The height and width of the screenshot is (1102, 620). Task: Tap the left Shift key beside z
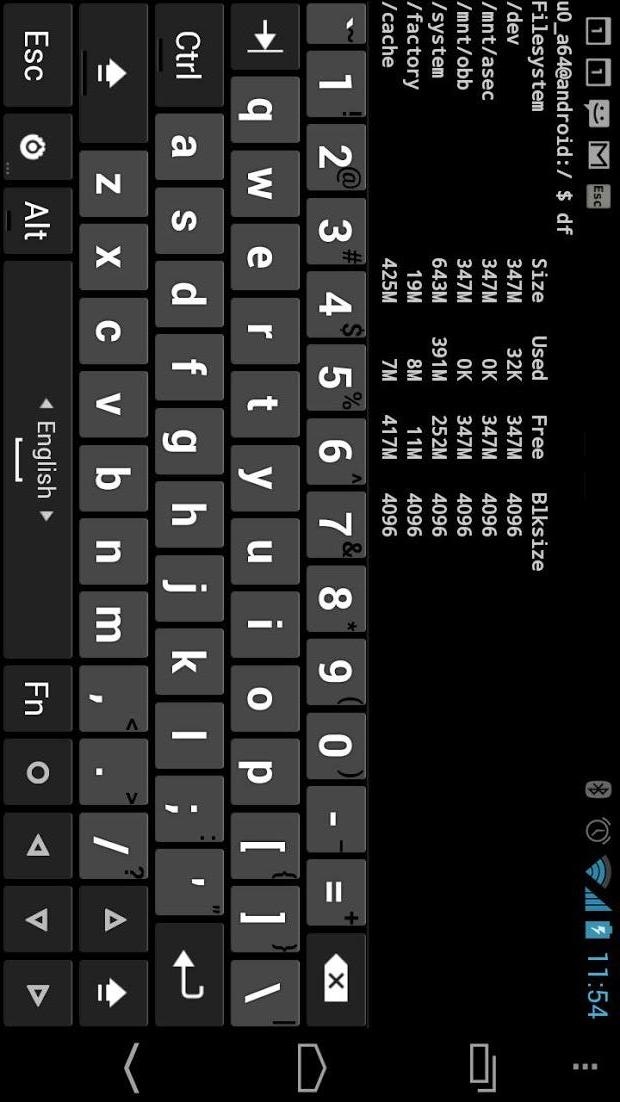pyautogui.click(x=113, y=72)
